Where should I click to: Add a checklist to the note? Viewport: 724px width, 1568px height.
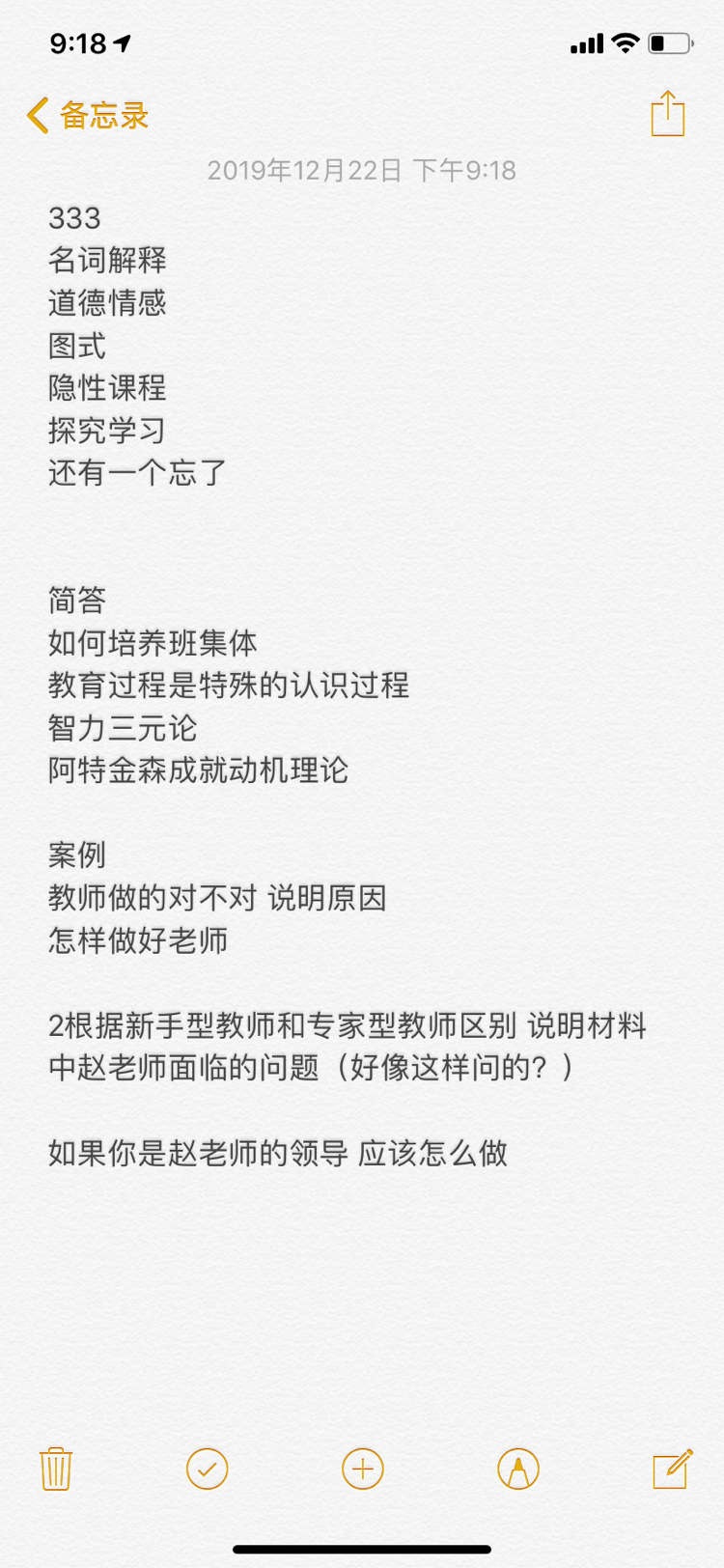coord(207,1470)
